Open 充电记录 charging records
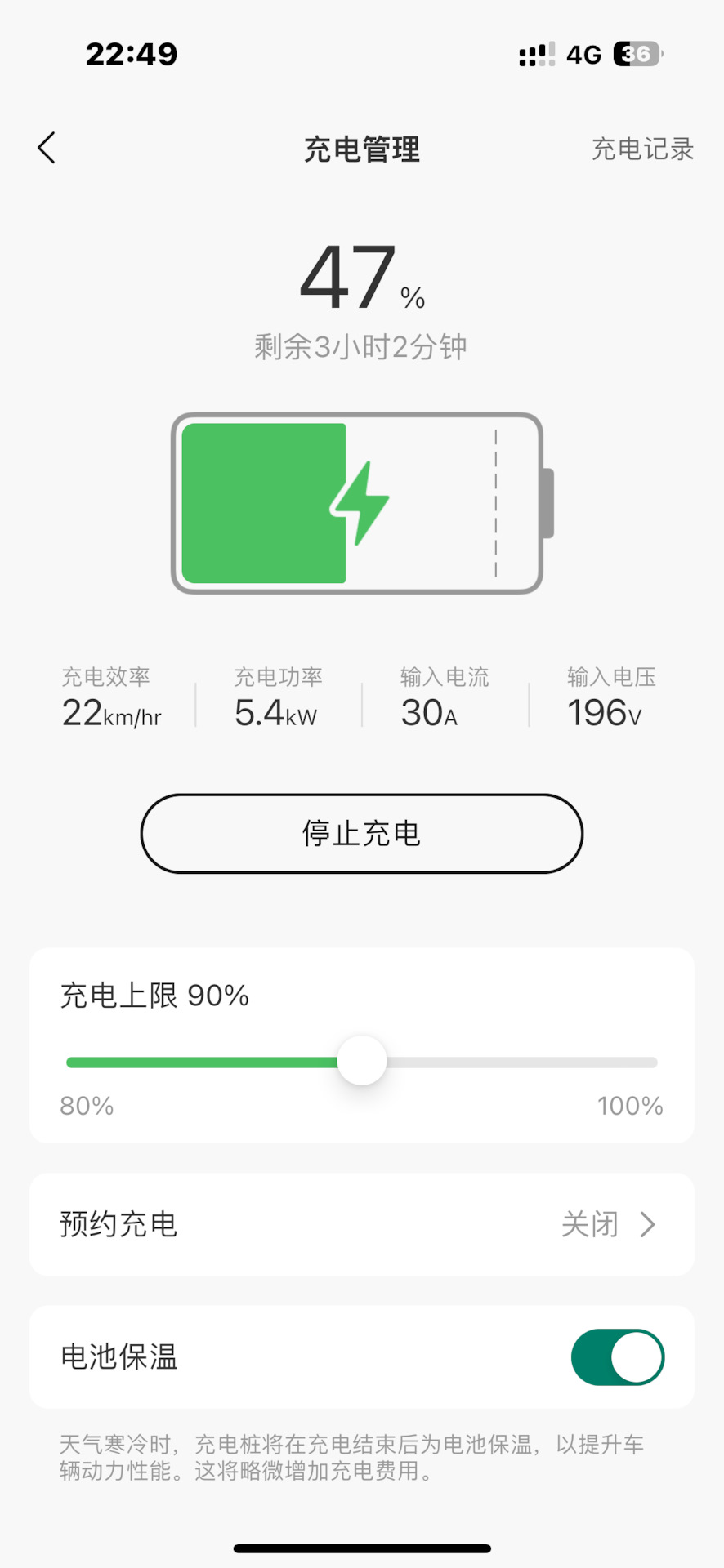 click(x=642, y=149)
